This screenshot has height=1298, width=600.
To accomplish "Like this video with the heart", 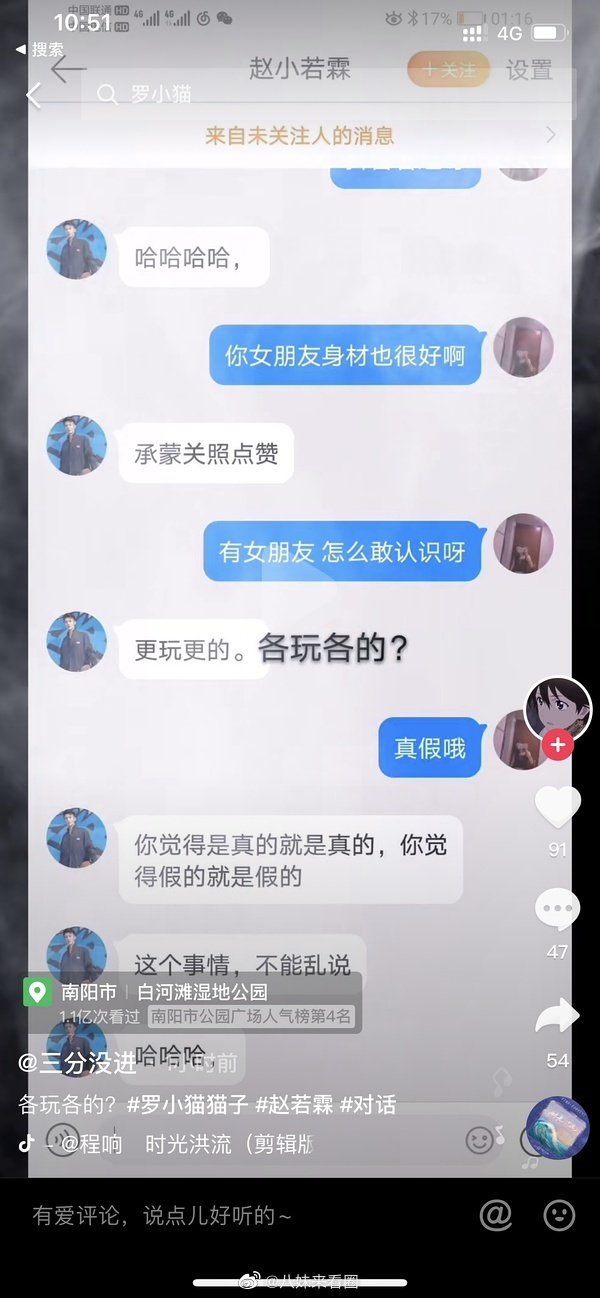I will pyautogui.click(x=557, y=808).
